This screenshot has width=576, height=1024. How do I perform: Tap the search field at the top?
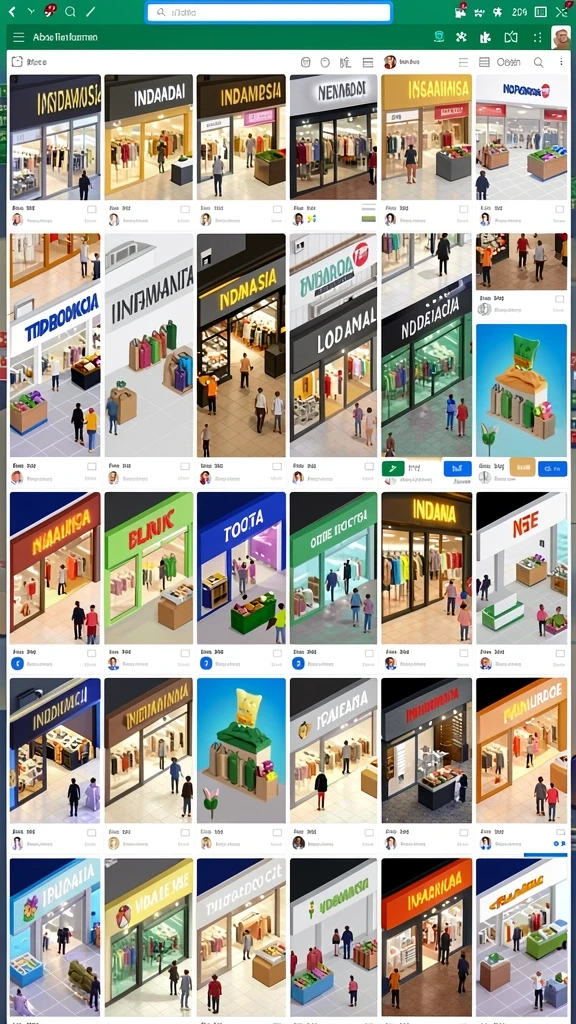pyautogui.click(x=268, y=12)
